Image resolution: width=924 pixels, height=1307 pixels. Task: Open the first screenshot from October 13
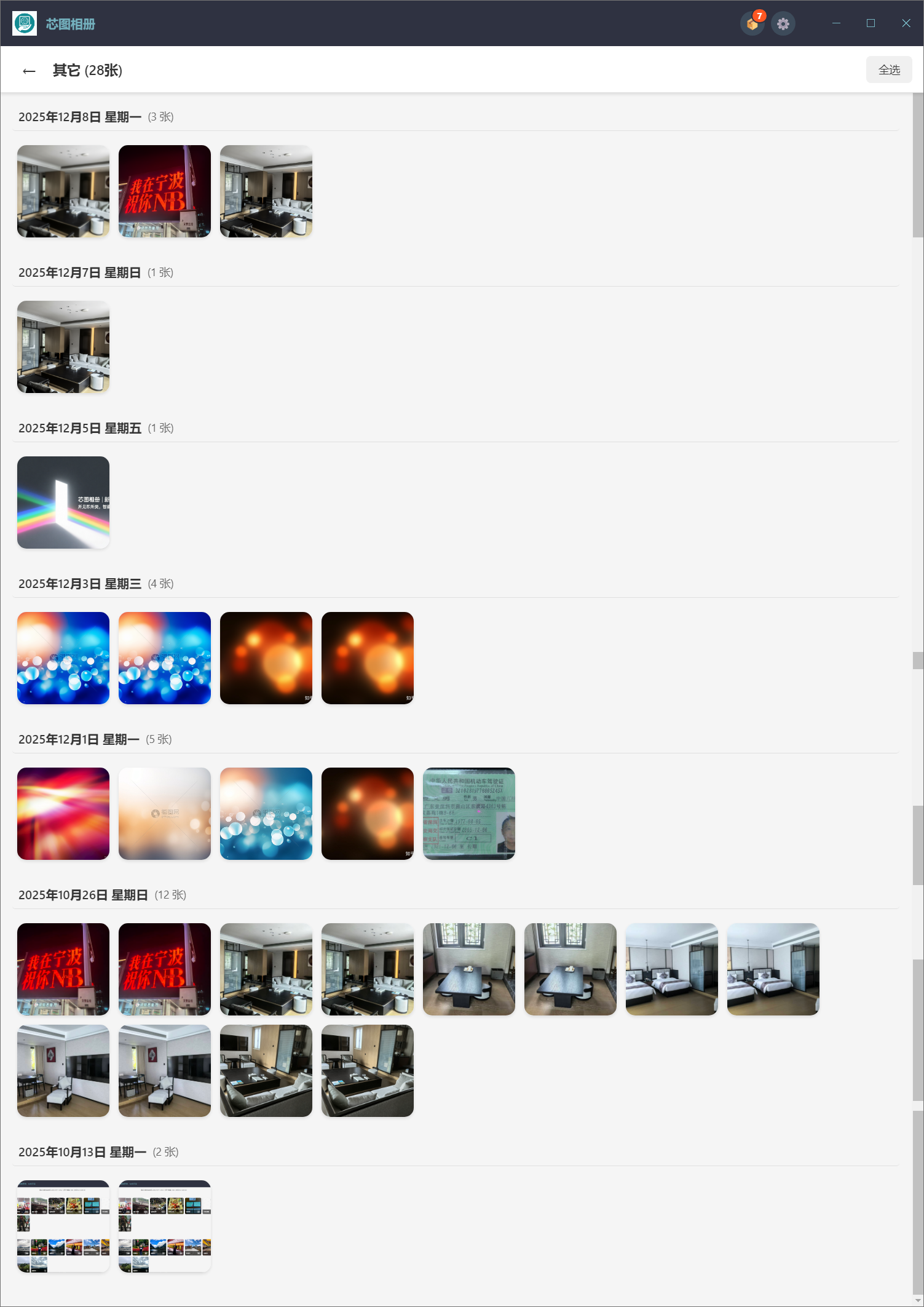point(63,1226)
